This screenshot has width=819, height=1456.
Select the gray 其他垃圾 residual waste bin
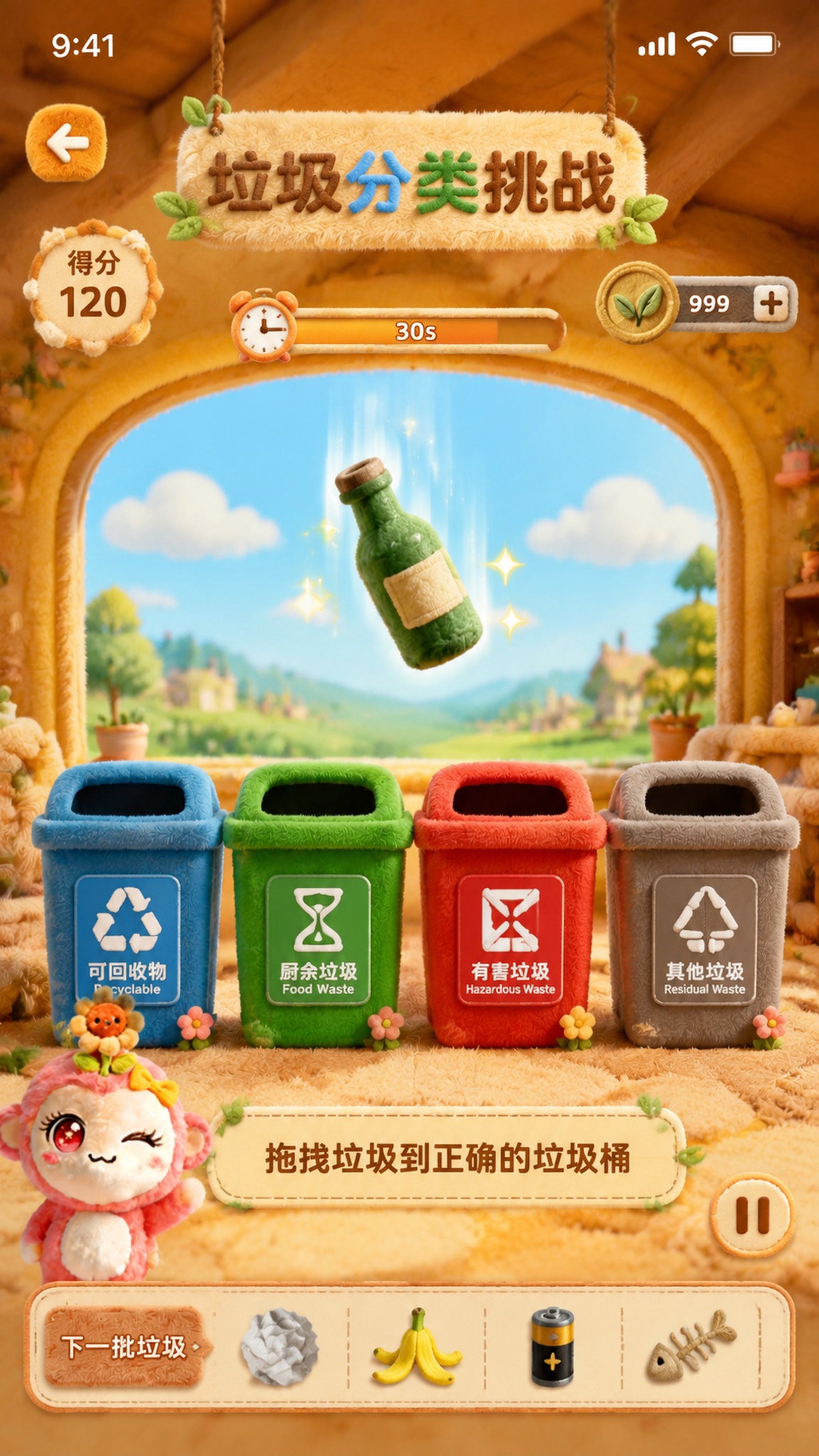(x=702, y=904)
